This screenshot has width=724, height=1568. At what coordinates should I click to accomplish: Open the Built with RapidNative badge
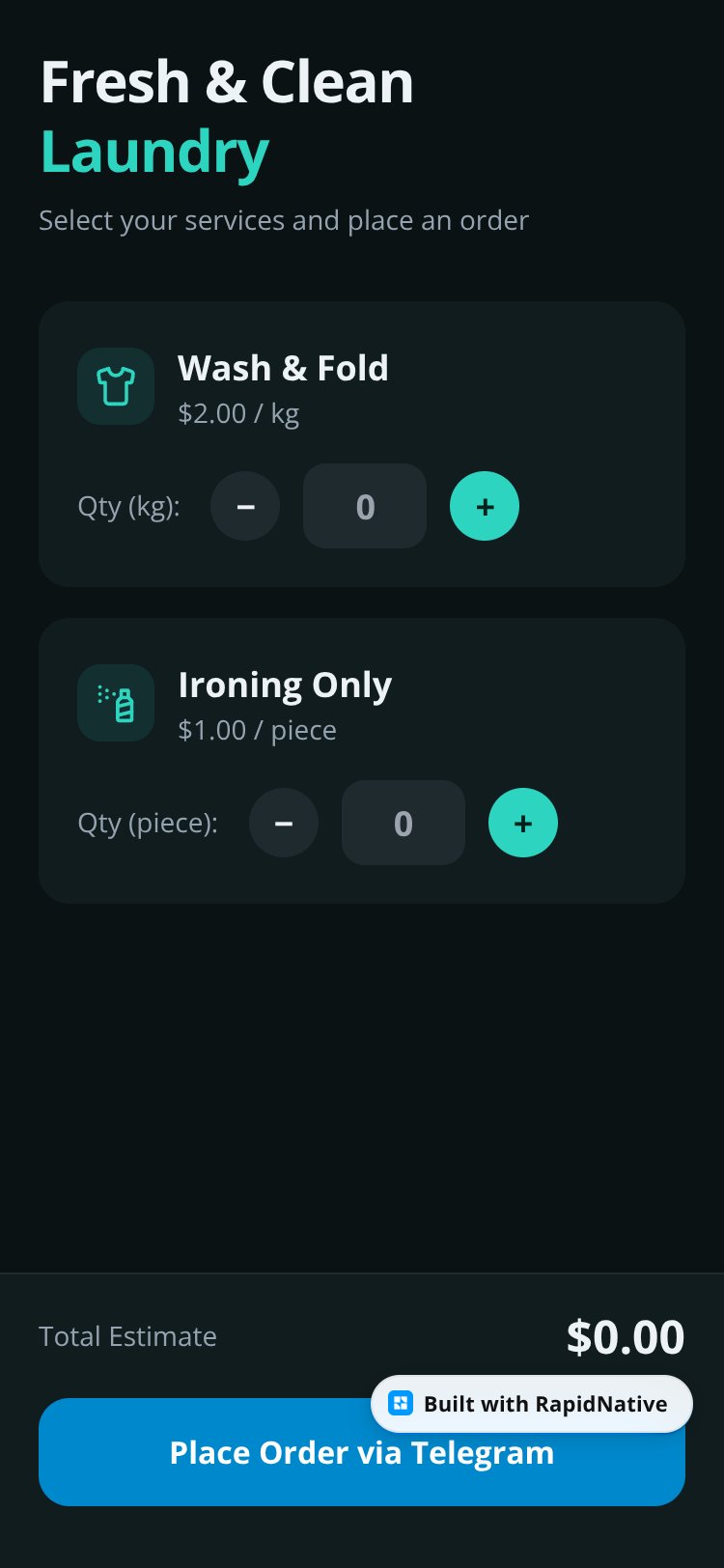click(x=532, y=1404)
